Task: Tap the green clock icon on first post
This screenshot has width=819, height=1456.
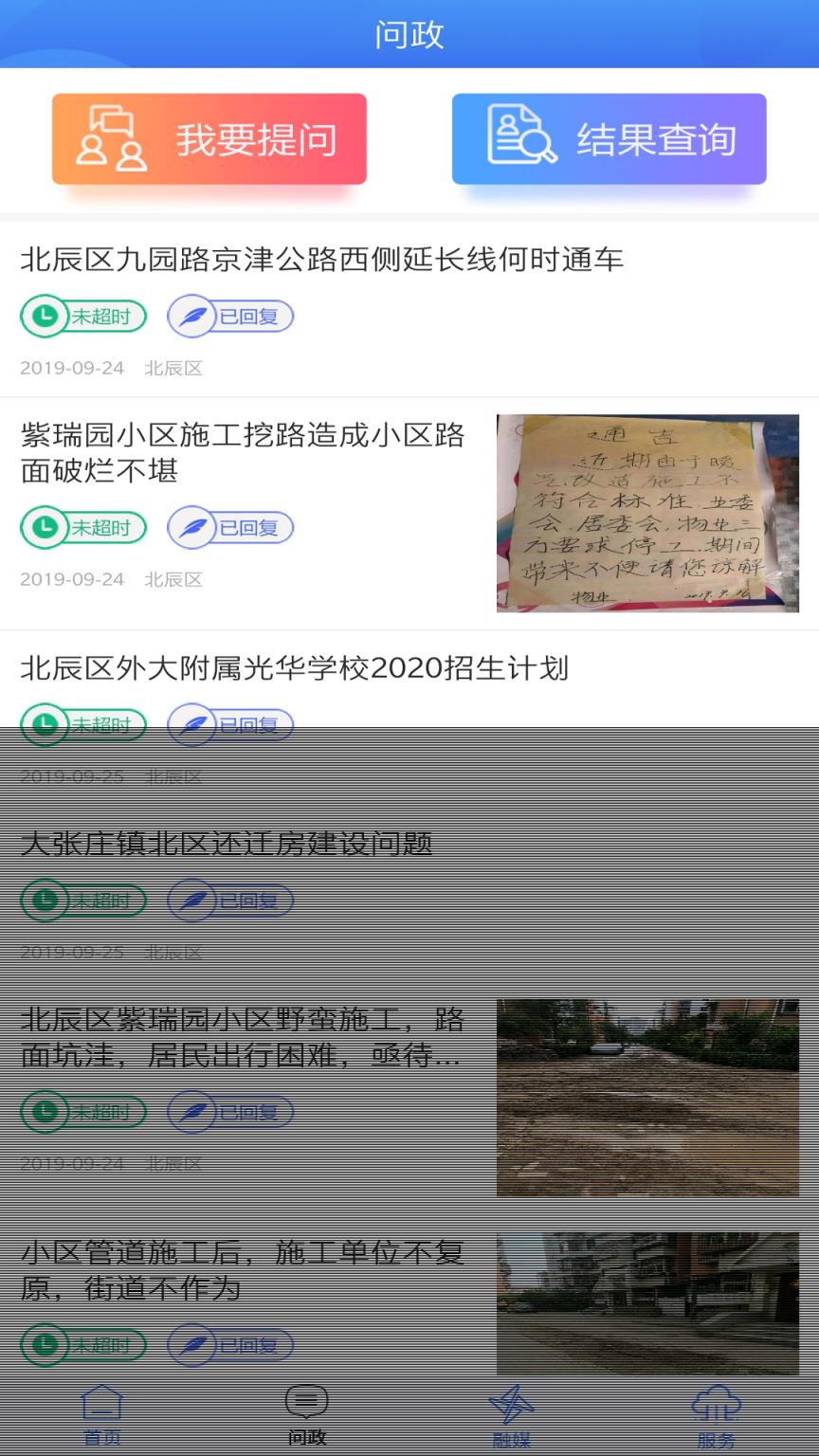Action: pyautogui.click(x=43, y=316)
